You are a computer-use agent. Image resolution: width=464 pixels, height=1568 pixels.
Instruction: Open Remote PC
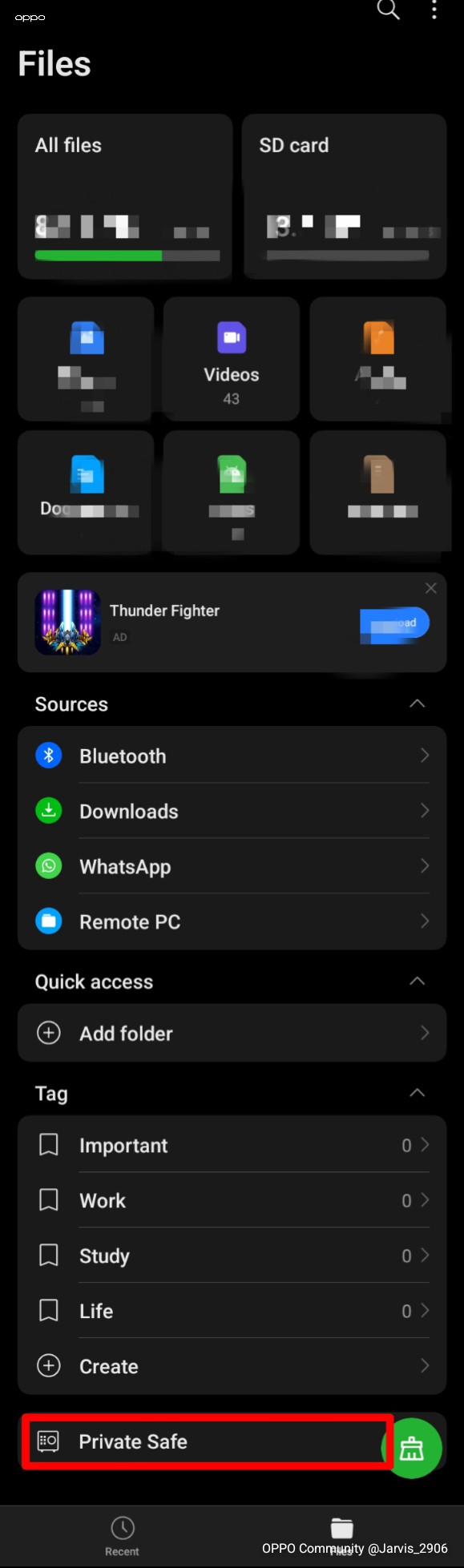(232, 921)
